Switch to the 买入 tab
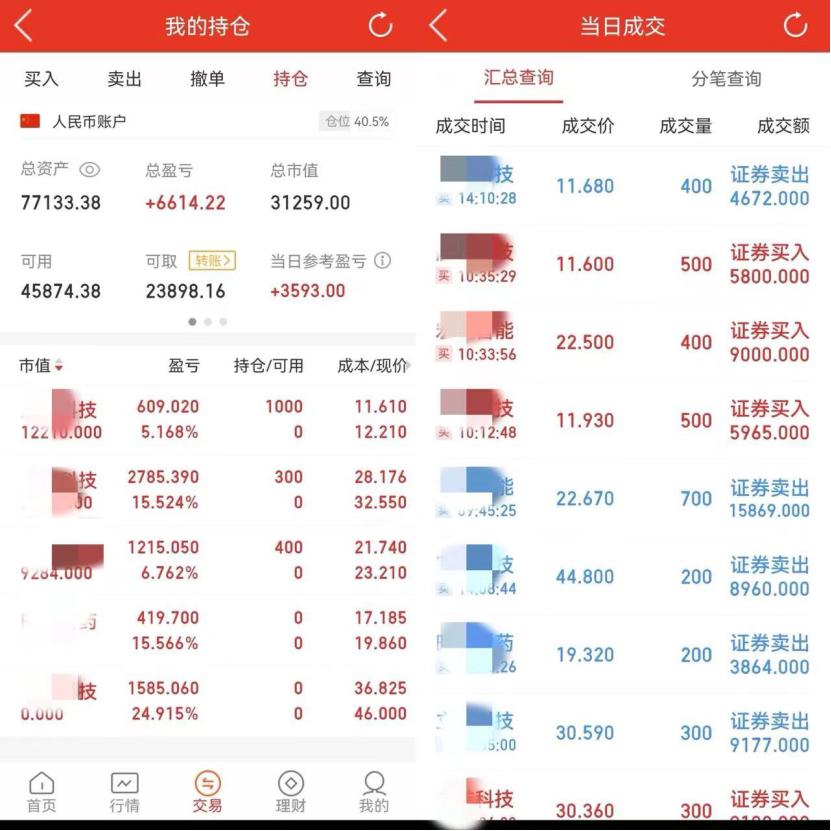The height and width of the screenshot is (831, 831). point(41,79)
